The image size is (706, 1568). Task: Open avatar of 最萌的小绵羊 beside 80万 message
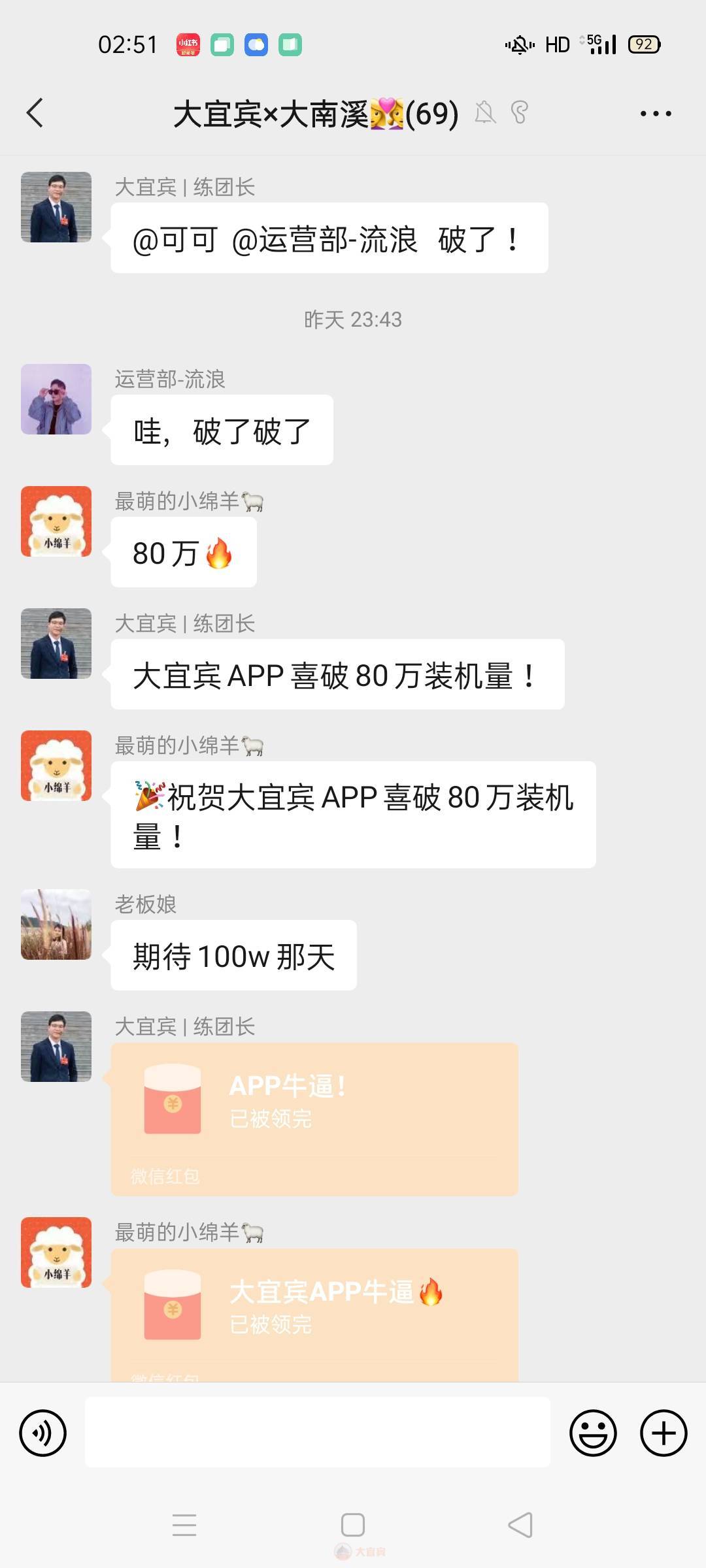coord(56,521)
